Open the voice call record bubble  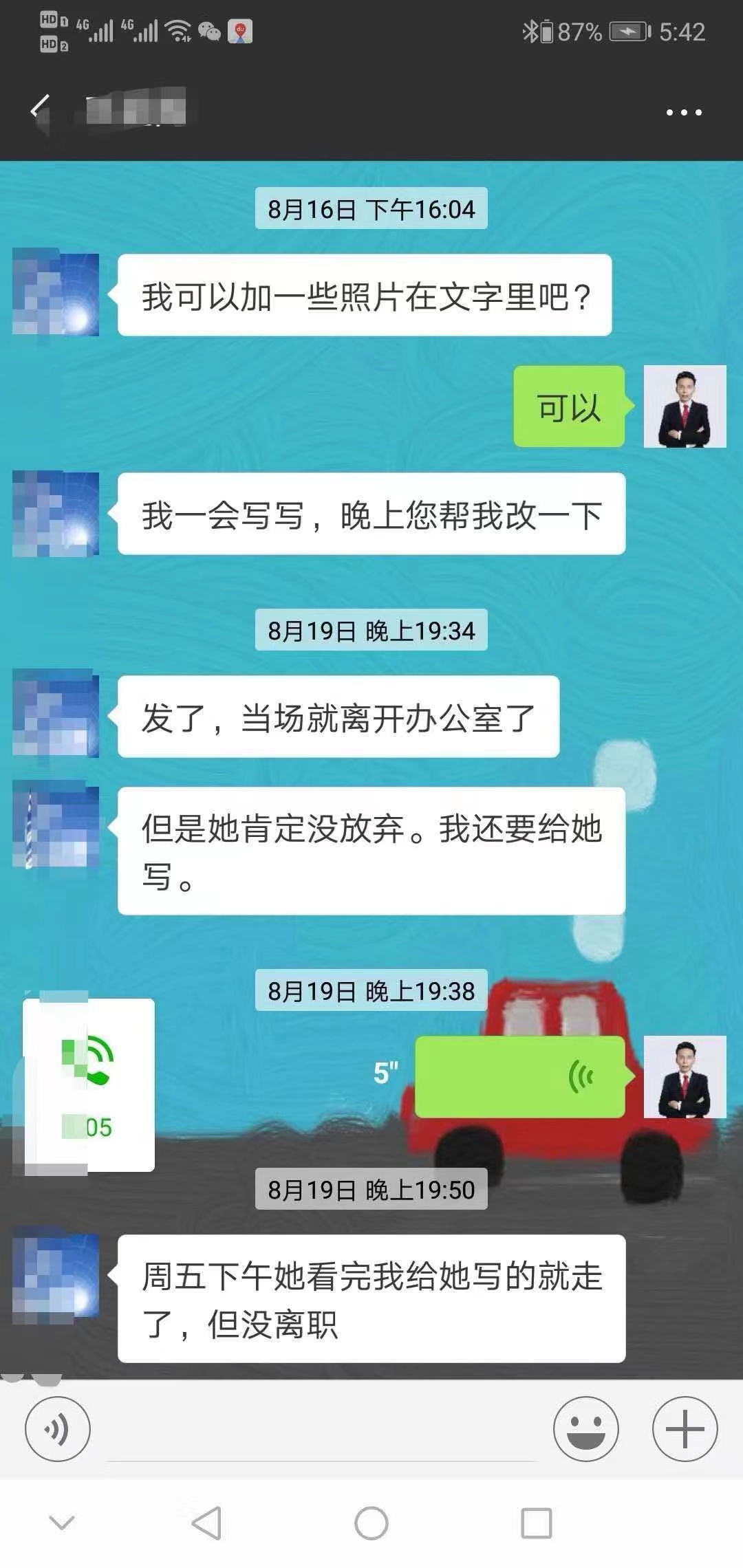(x=88, y=1085)
